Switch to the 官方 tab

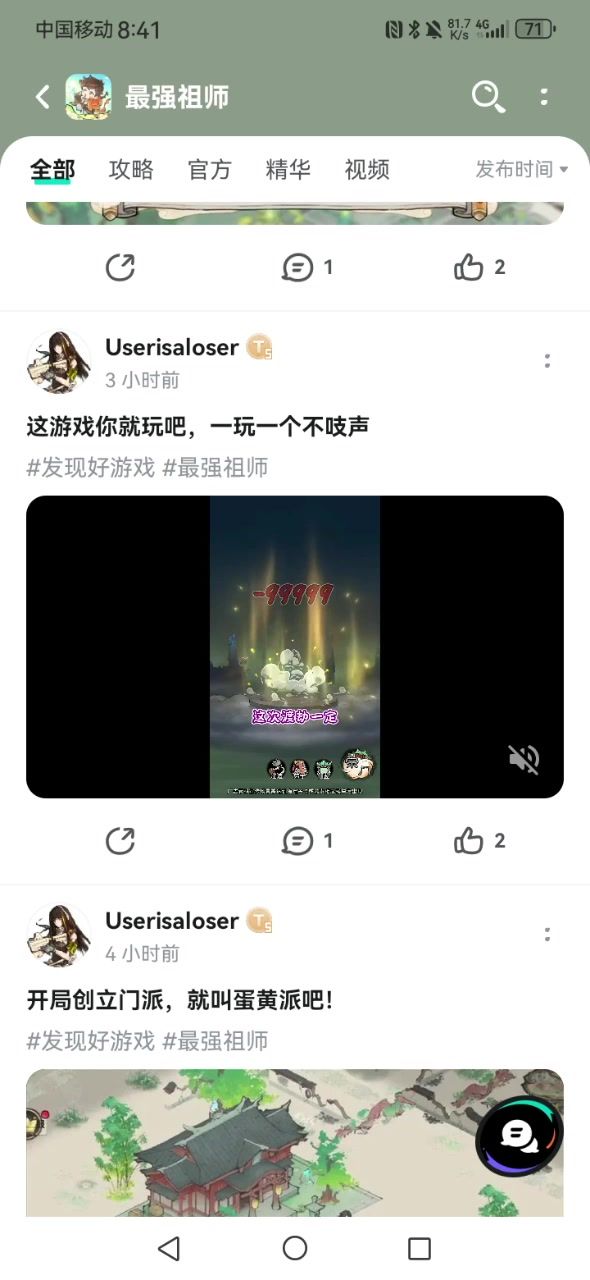(209, 169)
